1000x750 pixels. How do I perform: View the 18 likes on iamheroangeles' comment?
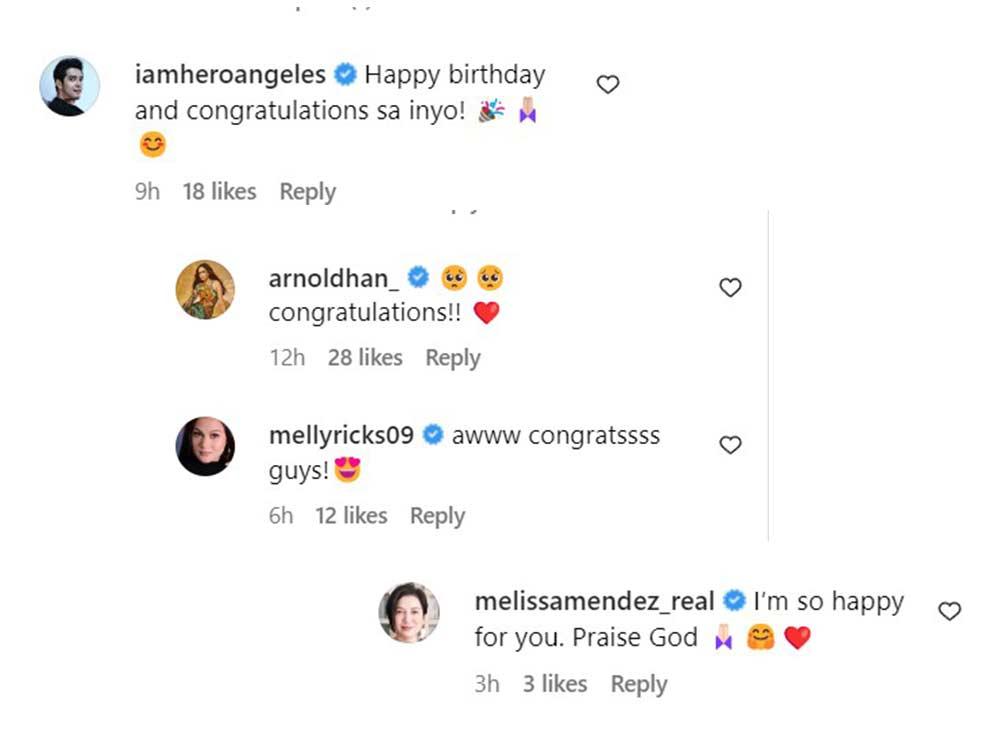click(x=219, y=192)
